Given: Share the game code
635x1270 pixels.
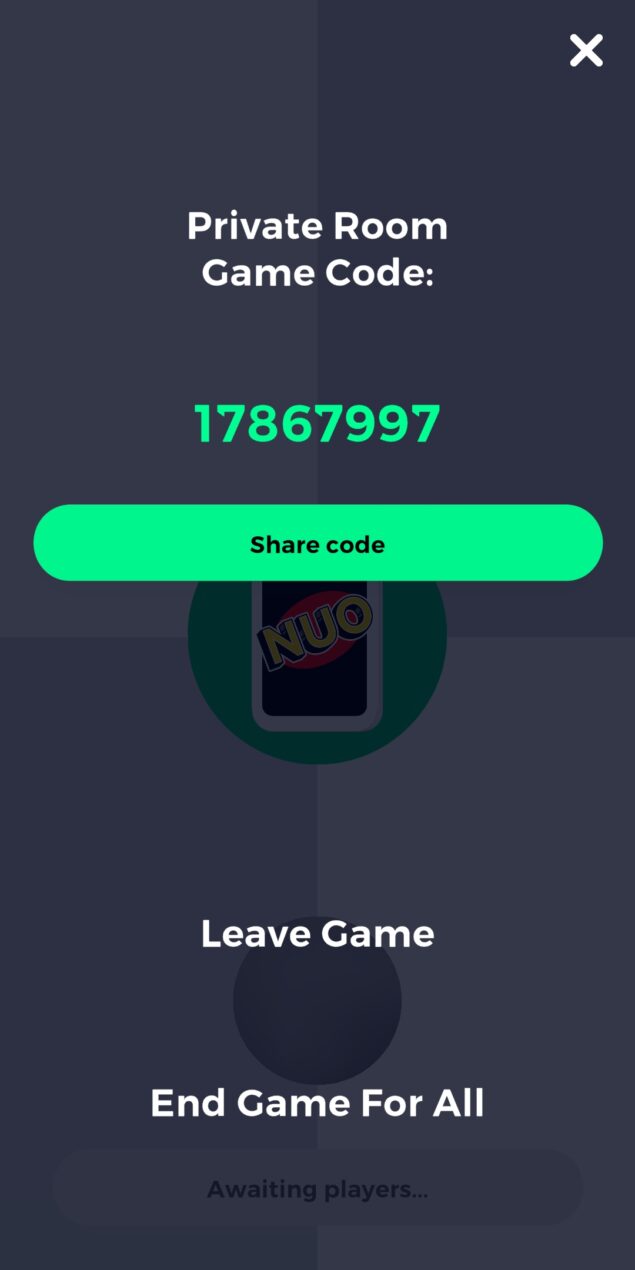Looking at the screenshot, I should (318, 543).
